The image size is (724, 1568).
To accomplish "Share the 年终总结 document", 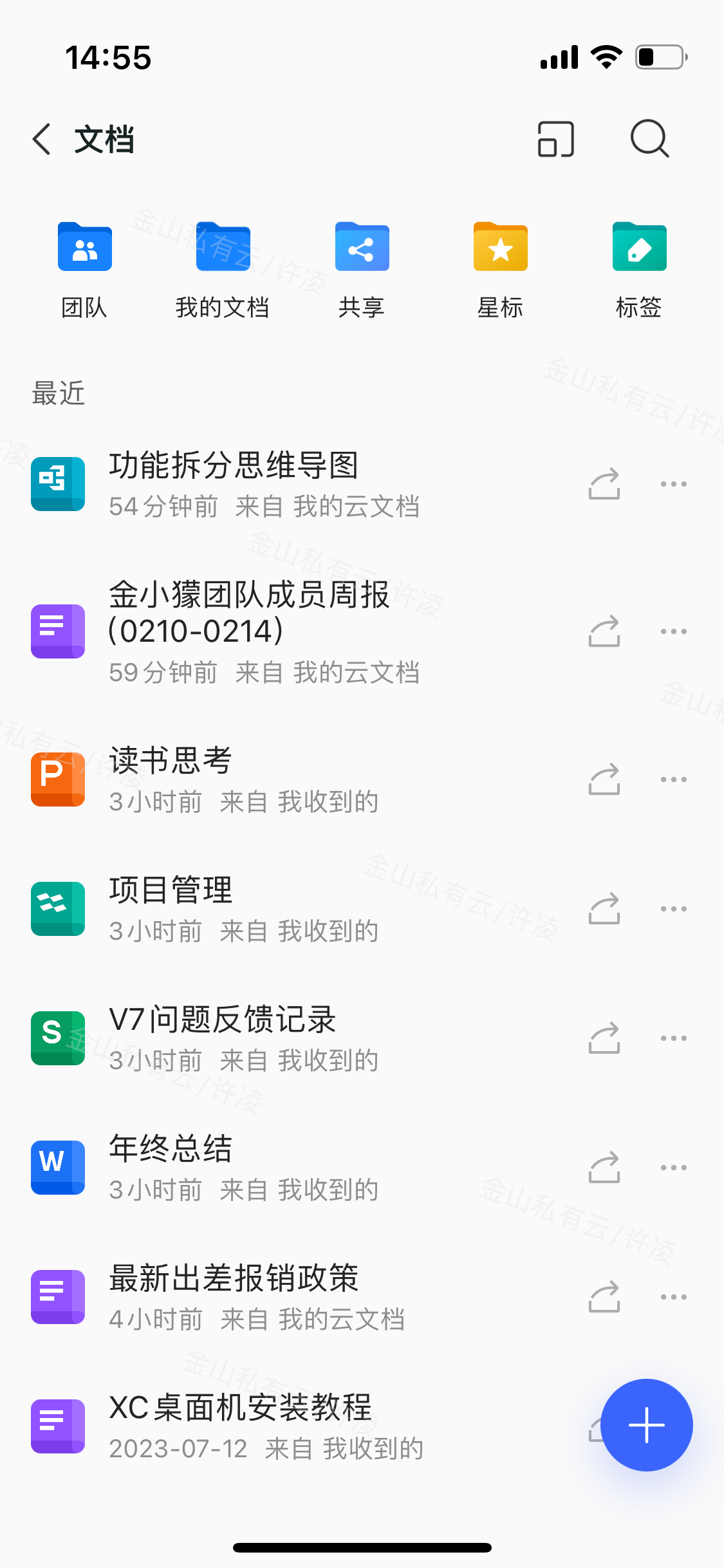I will (x=604, y=1168).
